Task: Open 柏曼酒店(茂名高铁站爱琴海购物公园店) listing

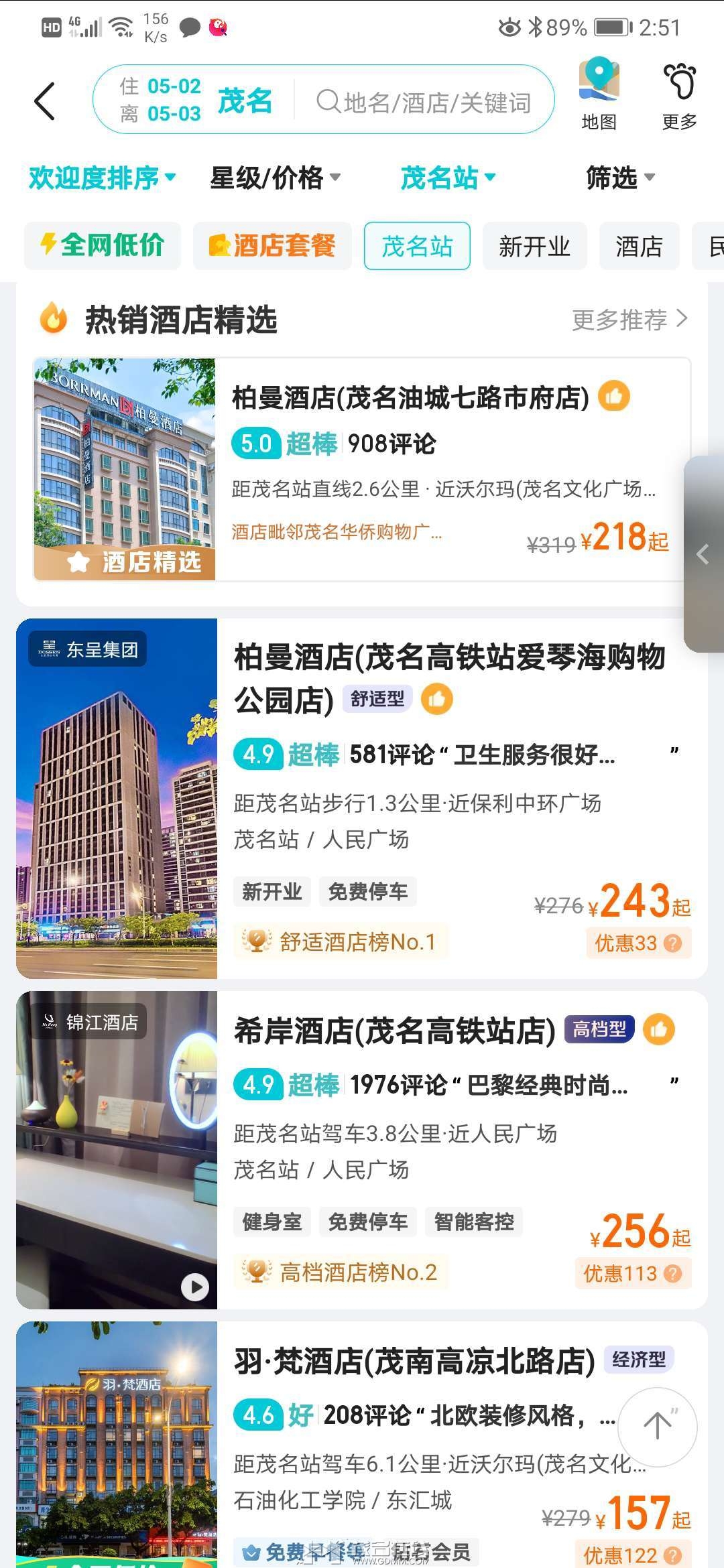Action: (362, 798)
